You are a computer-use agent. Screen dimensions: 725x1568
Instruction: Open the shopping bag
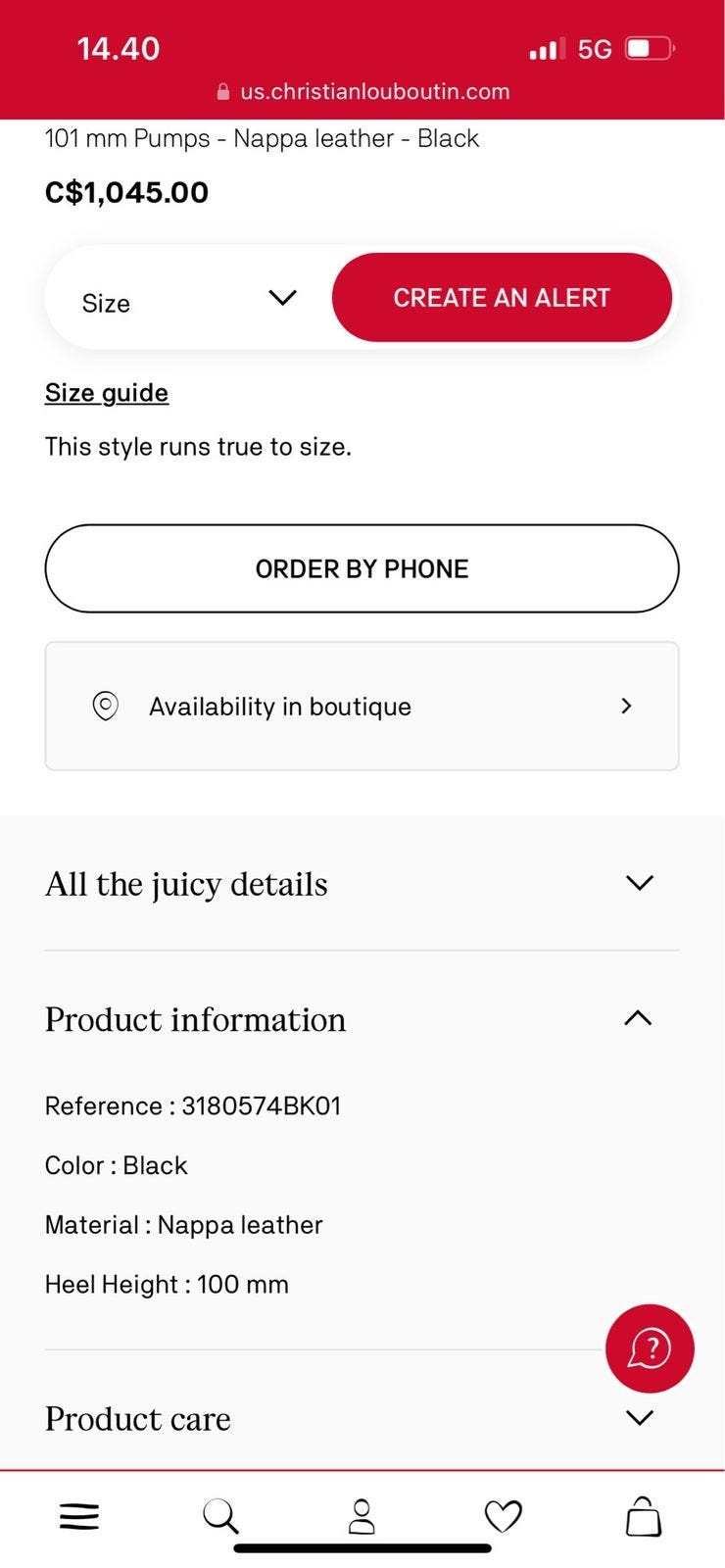point(644,1516)
